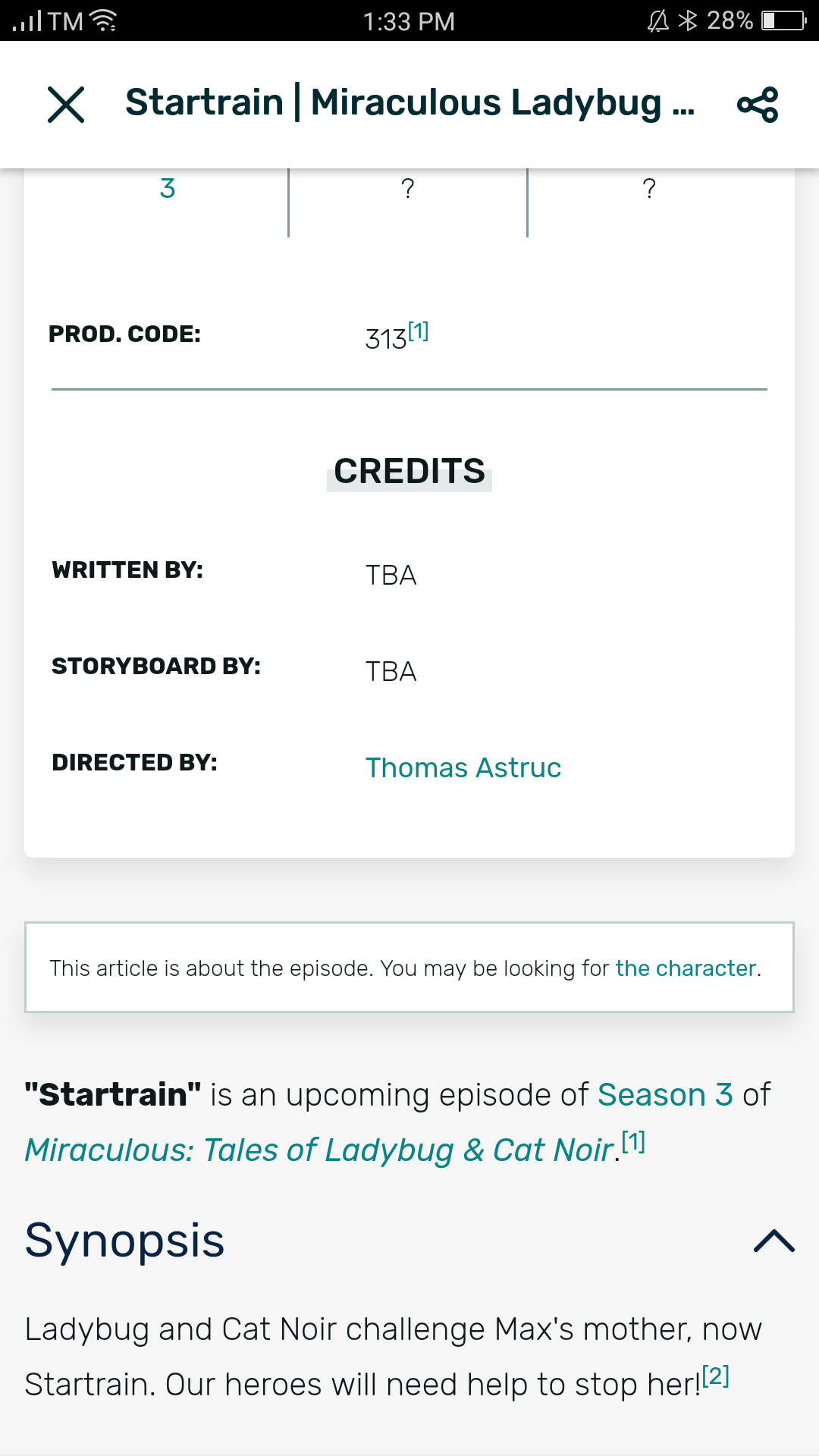Open reference 1 beside the production code

pos(419,331)
